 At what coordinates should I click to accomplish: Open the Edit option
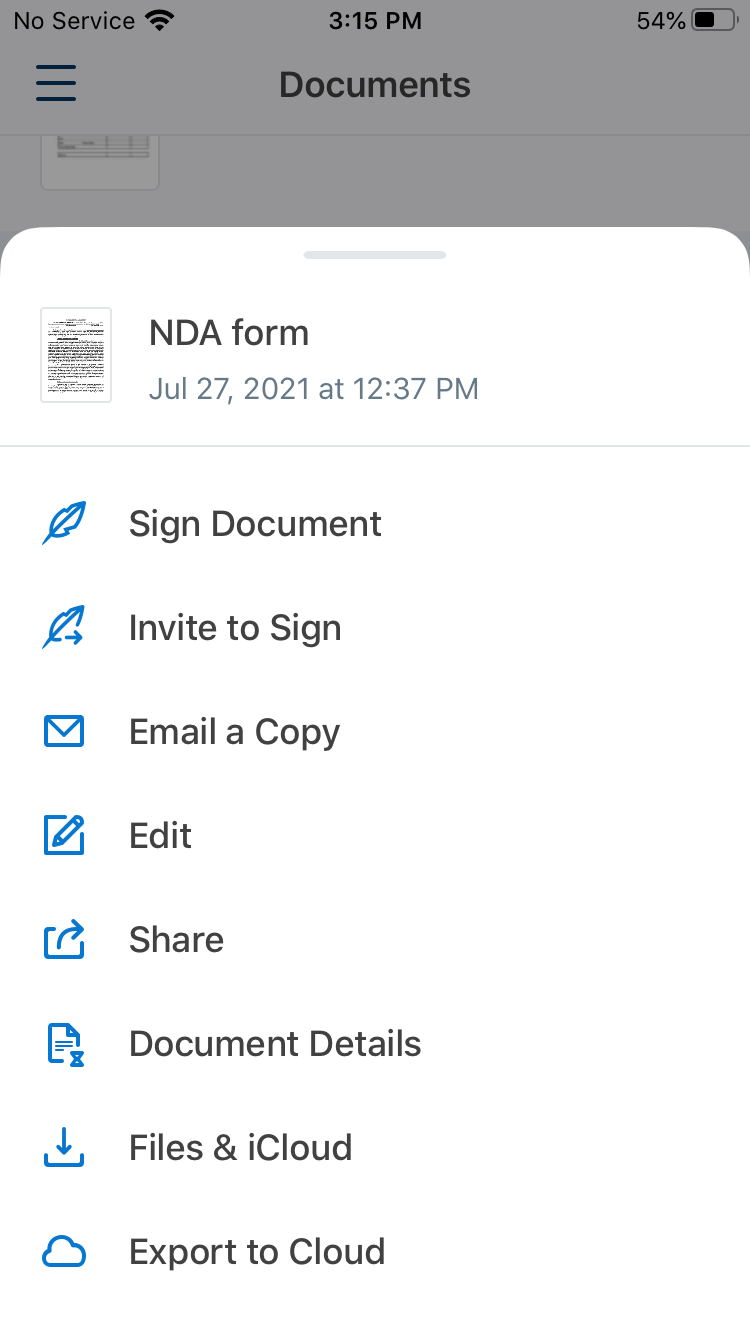(x=160, y=836)
